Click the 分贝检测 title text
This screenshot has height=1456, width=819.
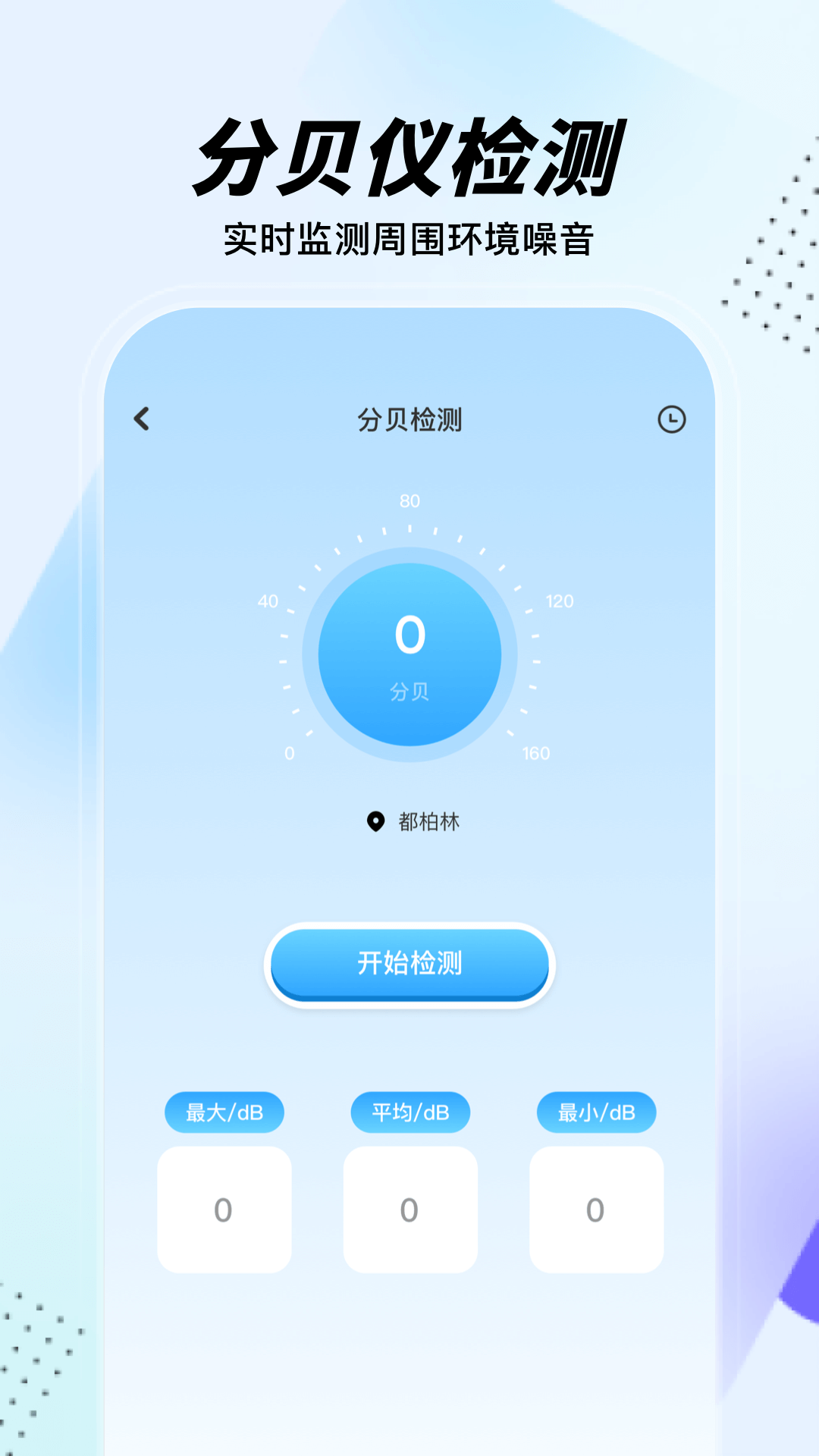point(409,418)
